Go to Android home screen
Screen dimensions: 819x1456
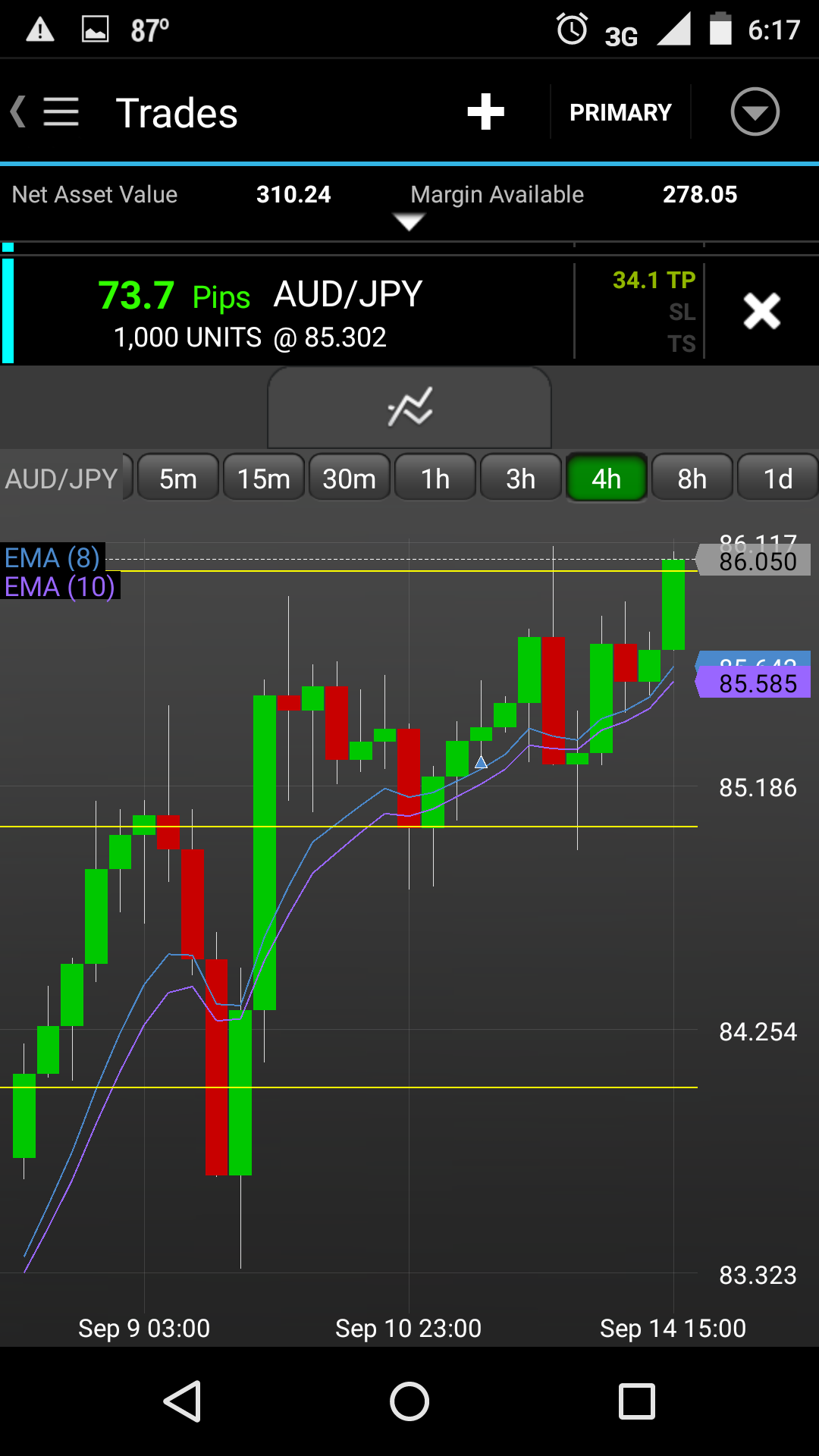coord(409,1401)
